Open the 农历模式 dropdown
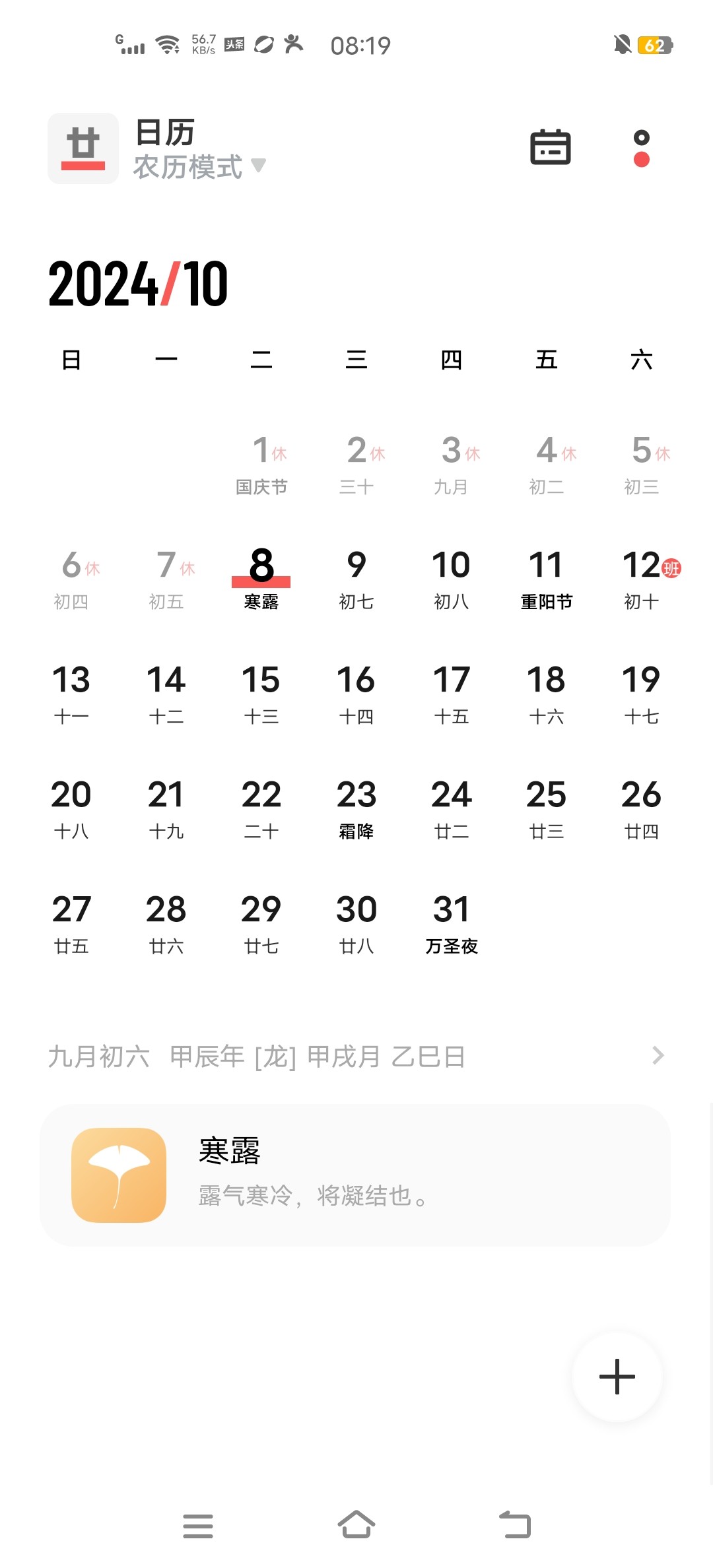Screen dimensions: 713x1568 (199, 166)
